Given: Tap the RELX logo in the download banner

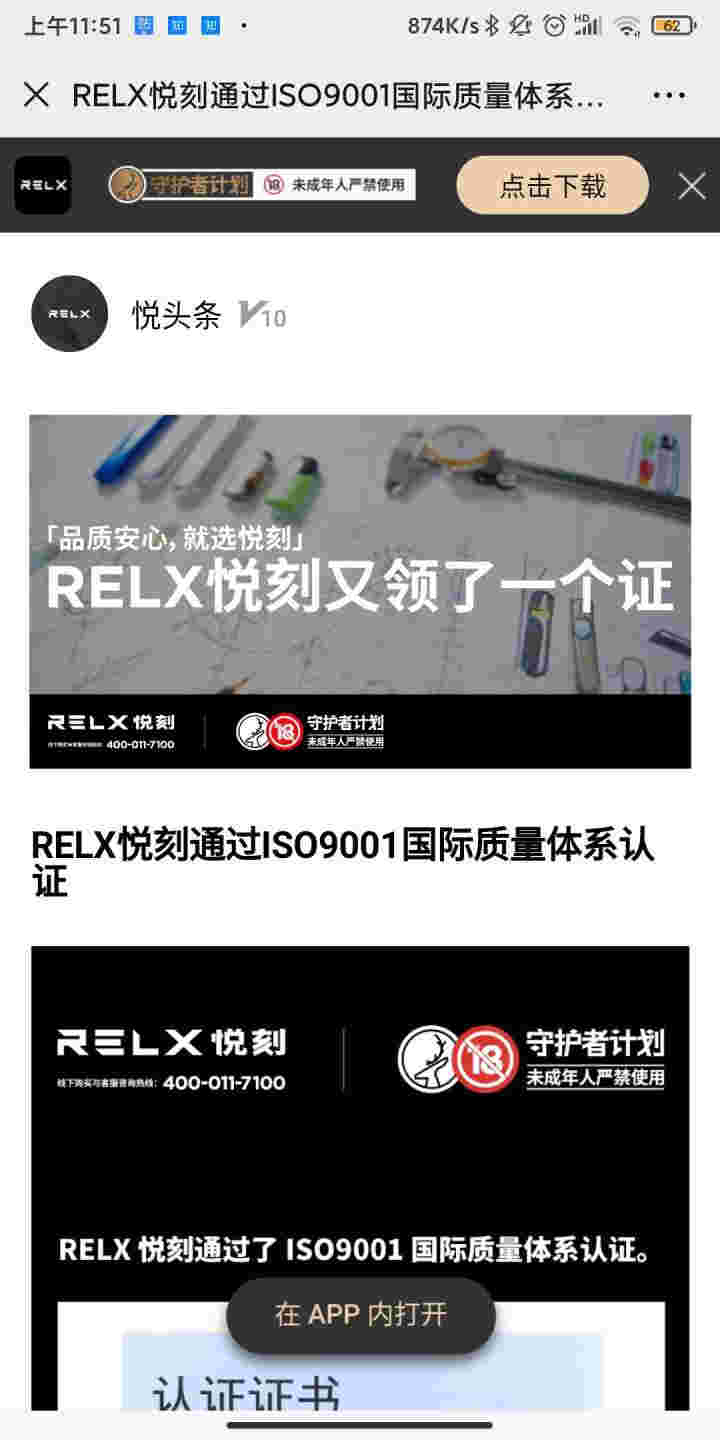Looking at the screenshot, I should click(42, 184).
